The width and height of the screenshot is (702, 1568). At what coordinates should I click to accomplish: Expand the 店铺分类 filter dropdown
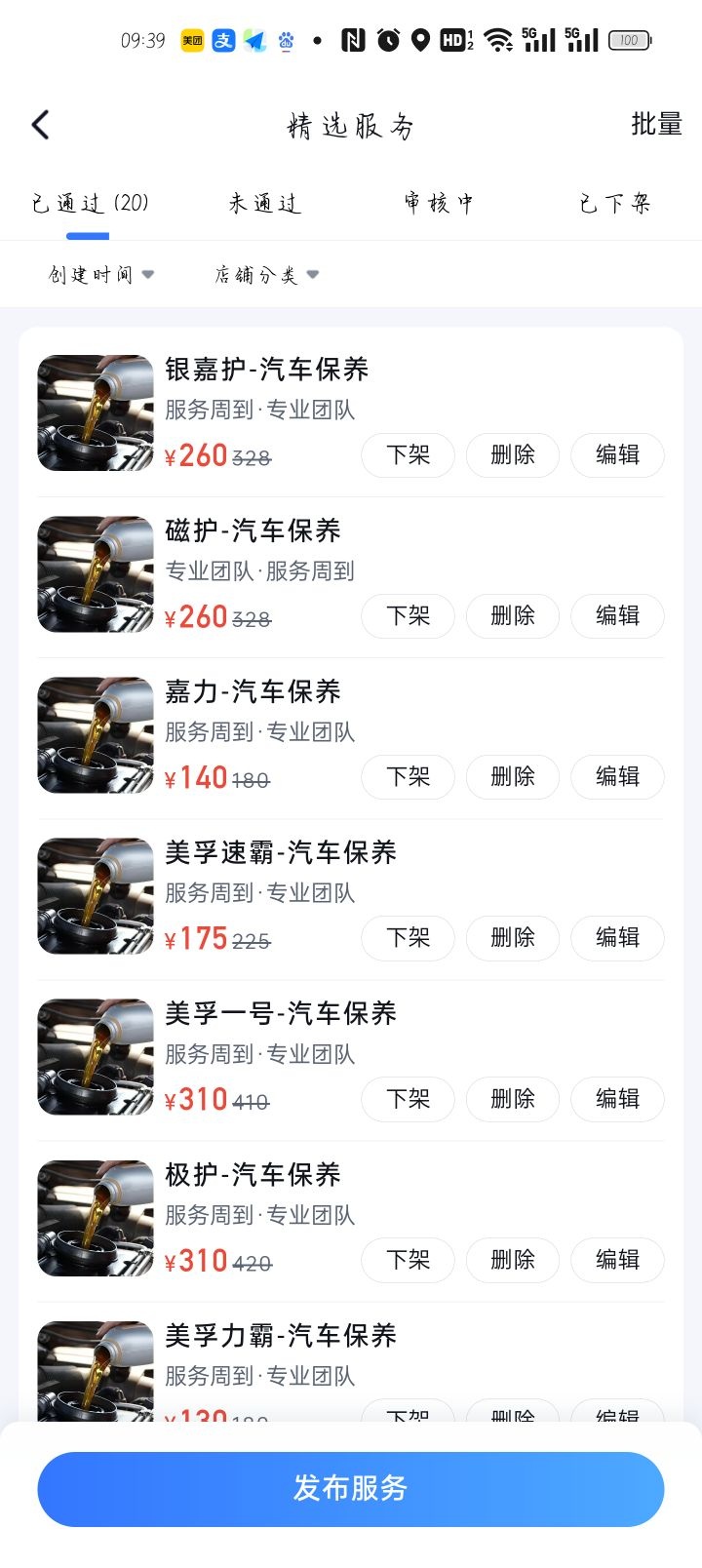(x=265, y=274)
